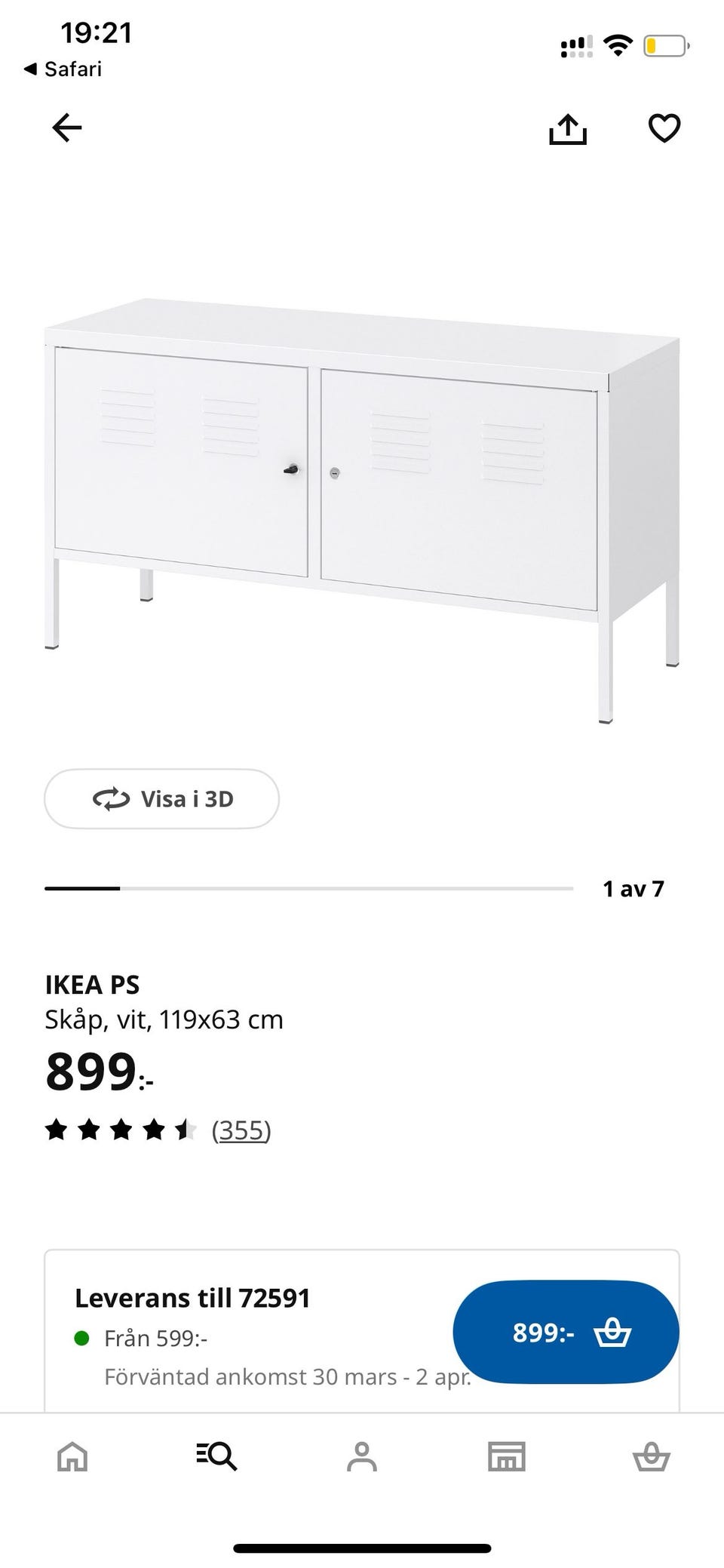This screenshot has height=1568, width=724.
Task: Open the Leverans till 72591 delivery card
Action: [x=362, y=1331]
